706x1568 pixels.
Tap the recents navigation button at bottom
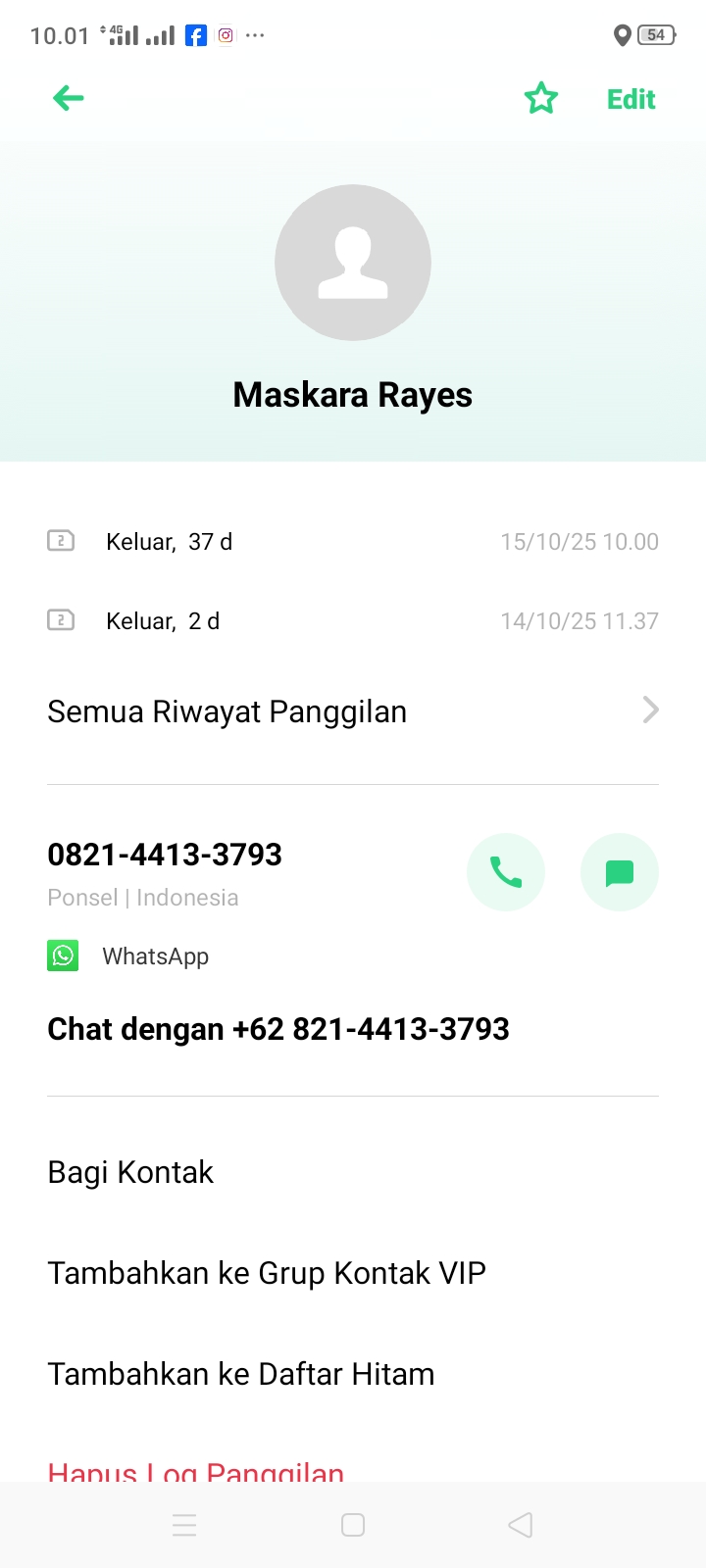tap(184, 1524)
